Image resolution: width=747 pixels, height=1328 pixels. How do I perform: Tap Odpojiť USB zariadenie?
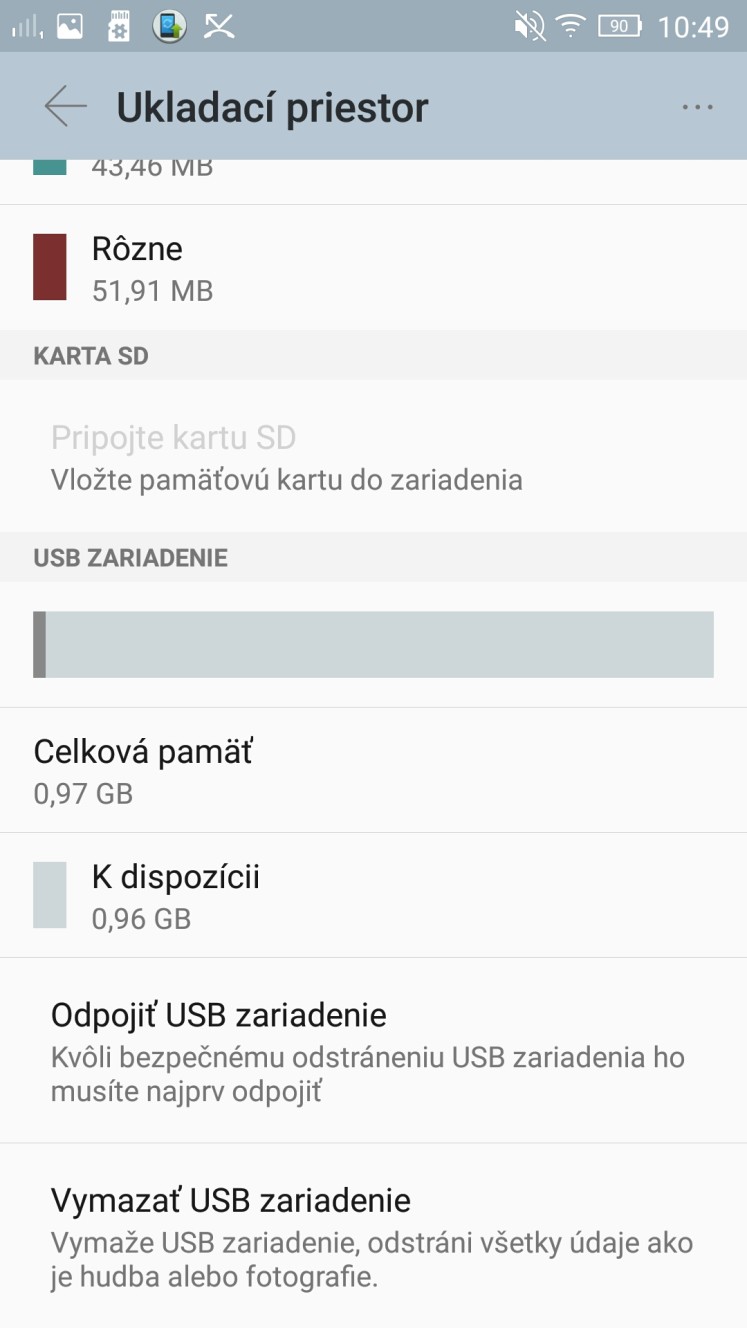373,1050
